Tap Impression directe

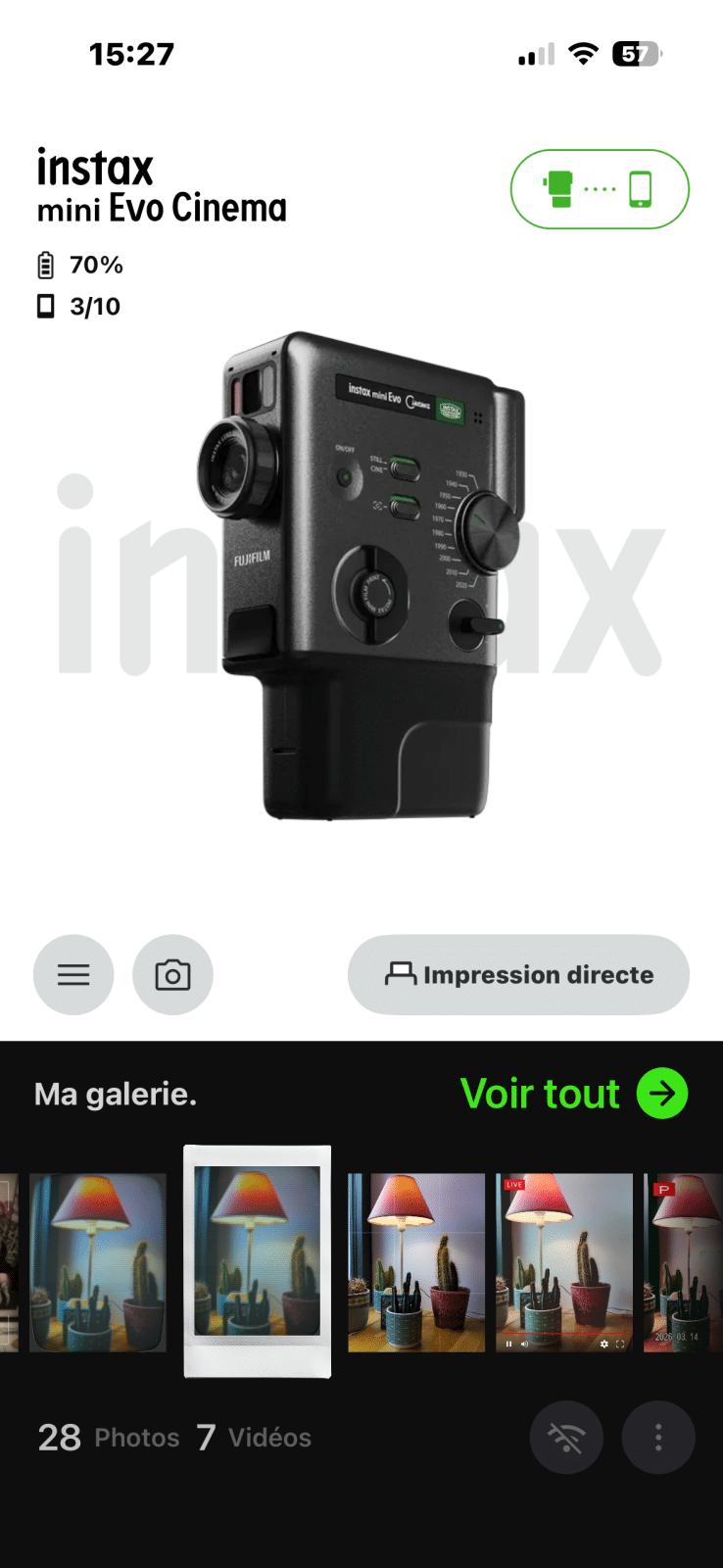(x=518, y=975)
